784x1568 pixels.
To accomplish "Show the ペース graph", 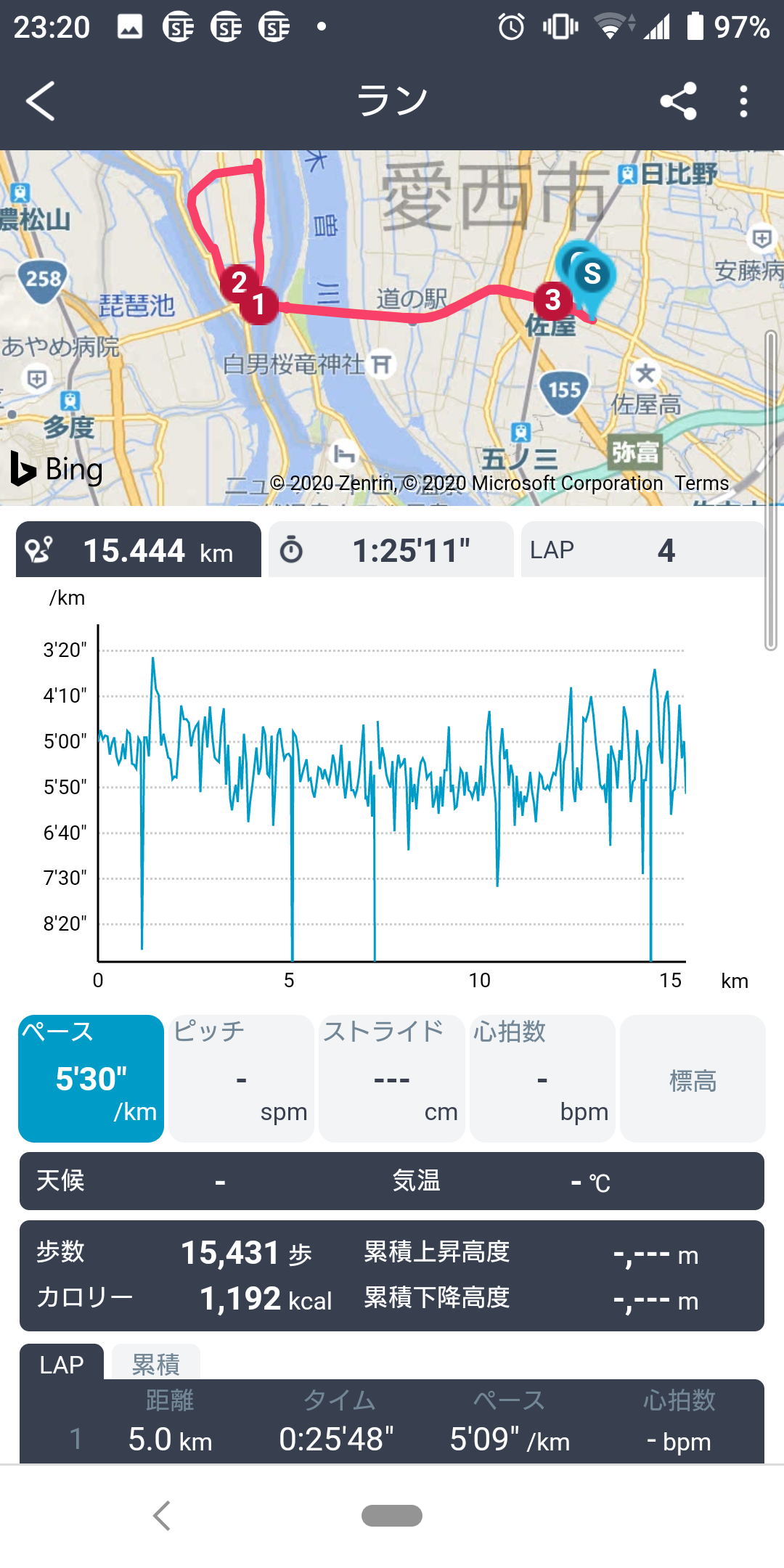I will click(91, 1078).
